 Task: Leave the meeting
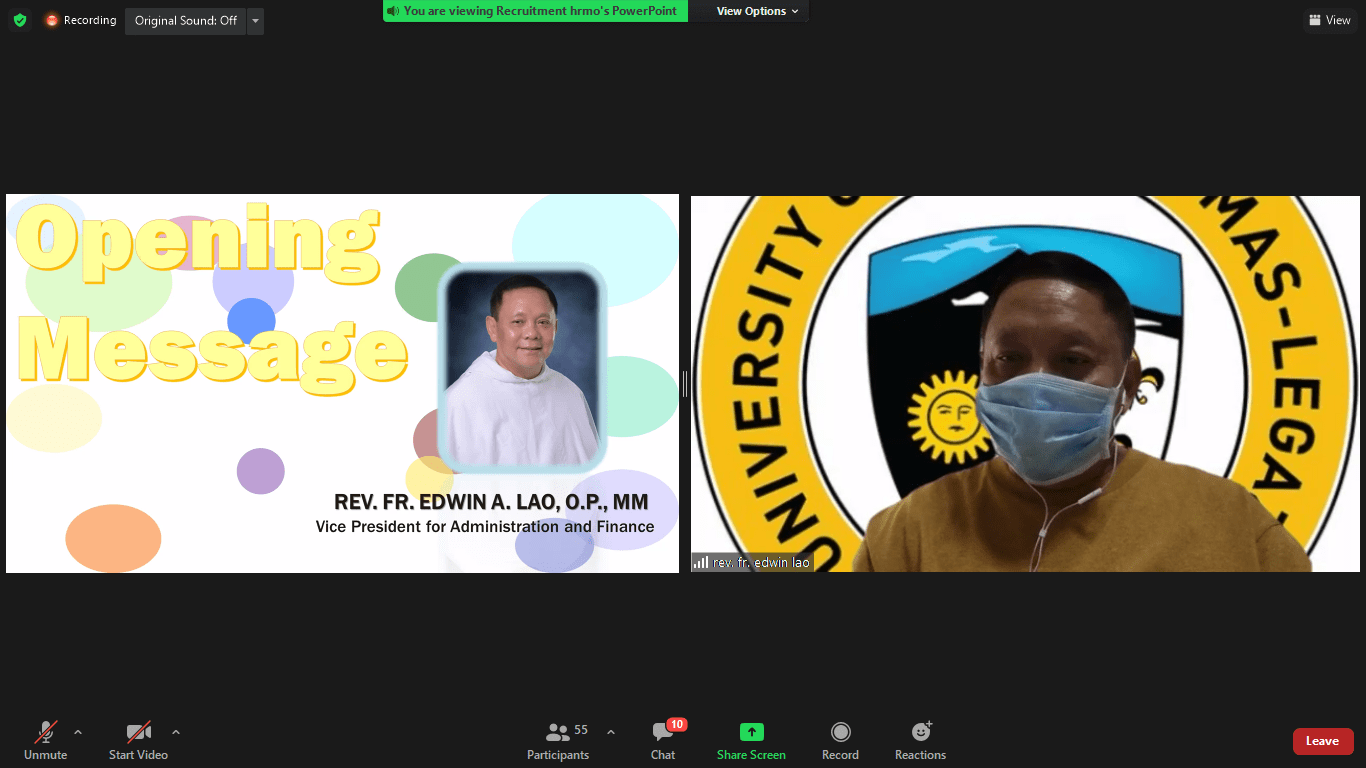coord(1322,741)
